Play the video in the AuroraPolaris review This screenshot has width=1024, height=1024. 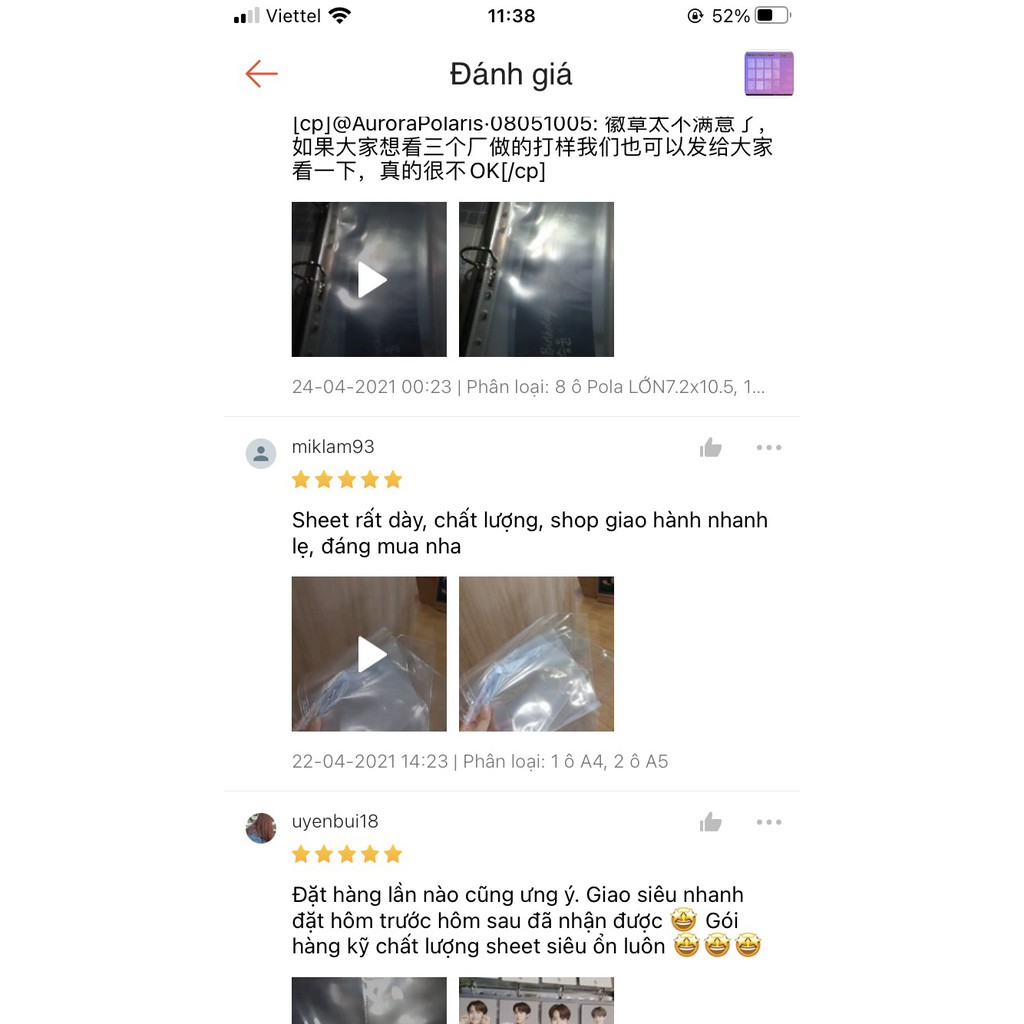pos(369,280)
